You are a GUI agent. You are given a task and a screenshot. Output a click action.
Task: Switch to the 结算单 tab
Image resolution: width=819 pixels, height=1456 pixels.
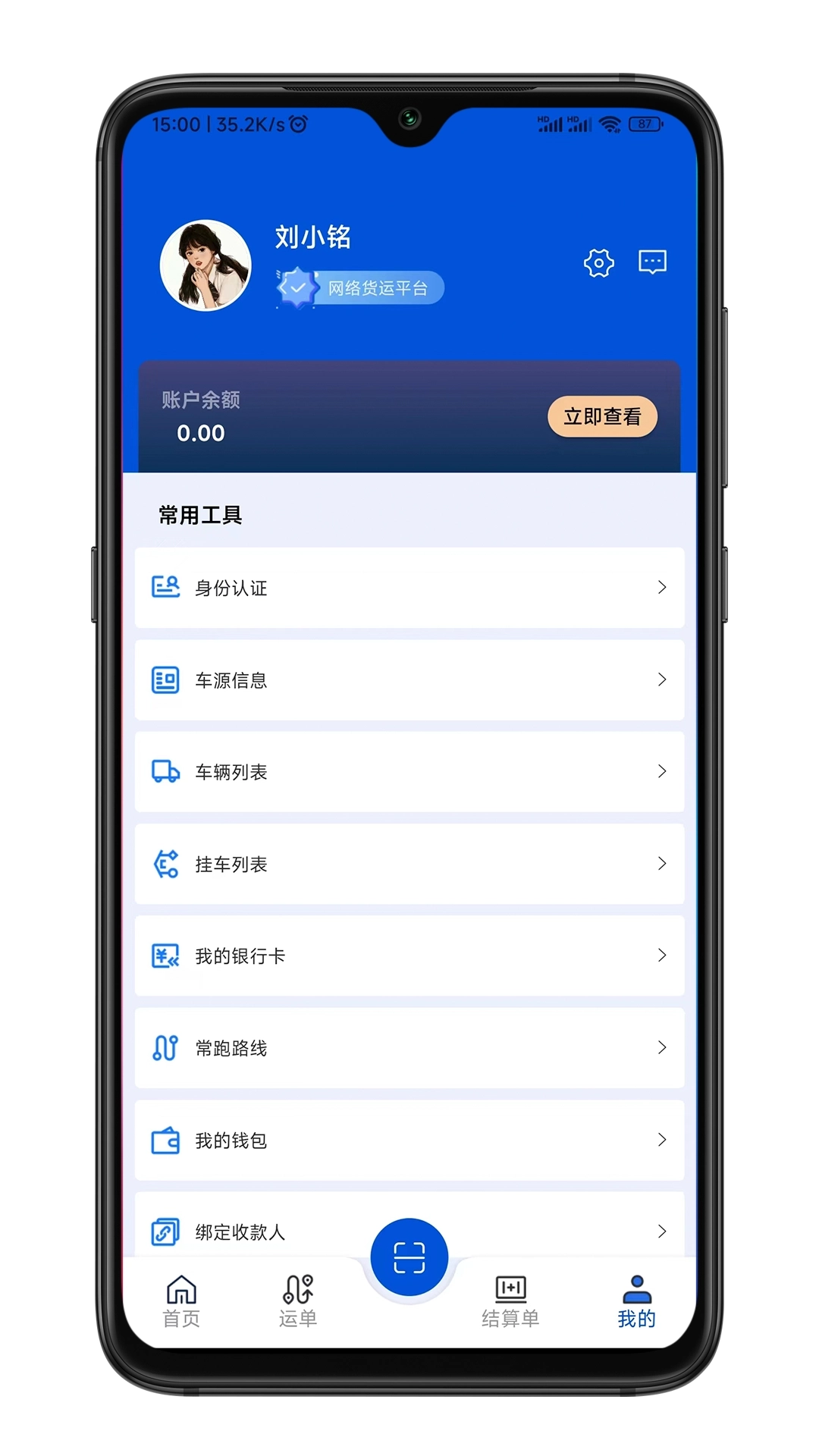pyautogui.click(x=510, y=1301)
